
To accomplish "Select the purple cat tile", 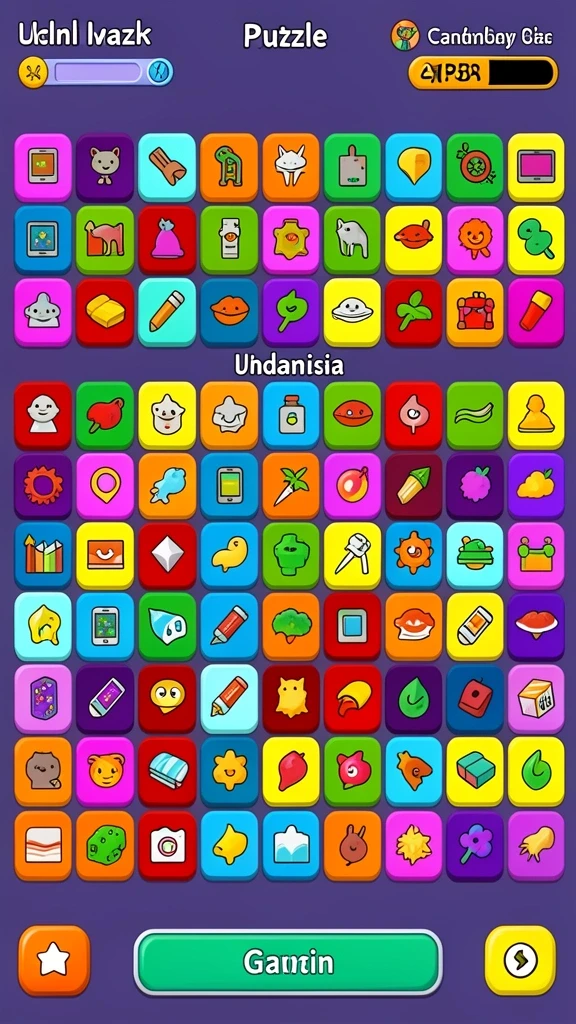I will [x=105, y=167].
